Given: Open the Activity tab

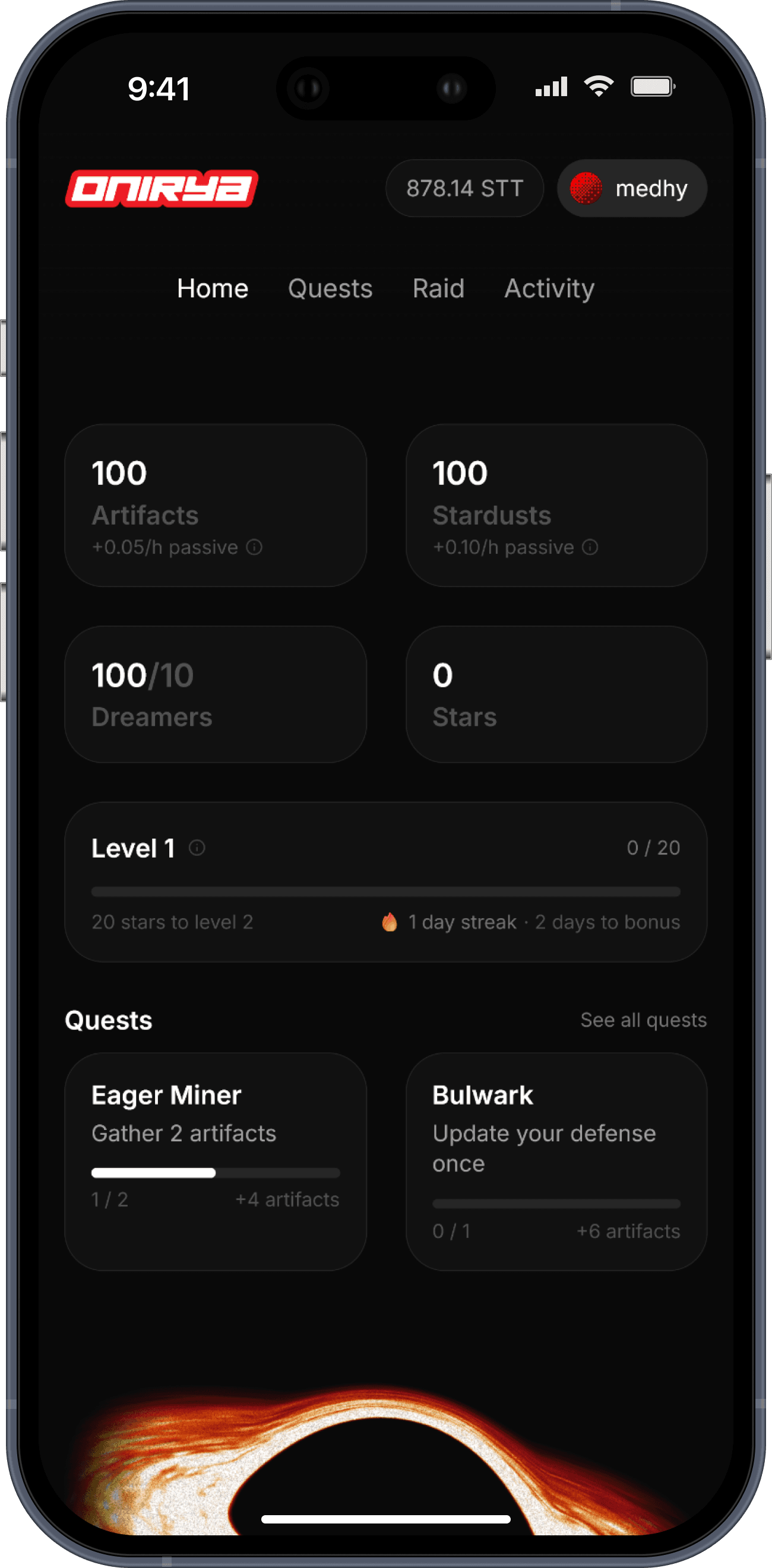Looking at the screenshot, I should (549, 288).
